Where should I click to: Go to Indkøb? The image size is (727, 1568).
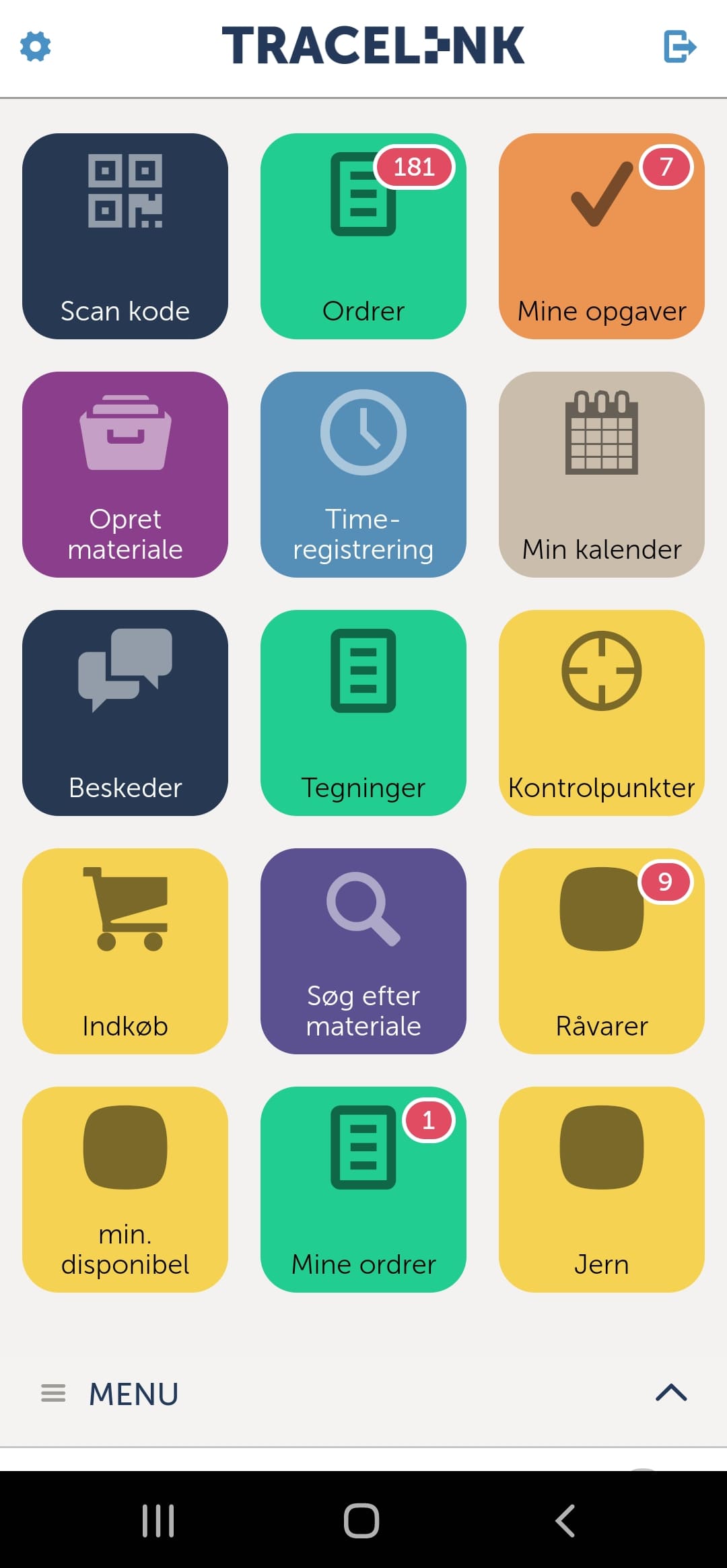125,951
